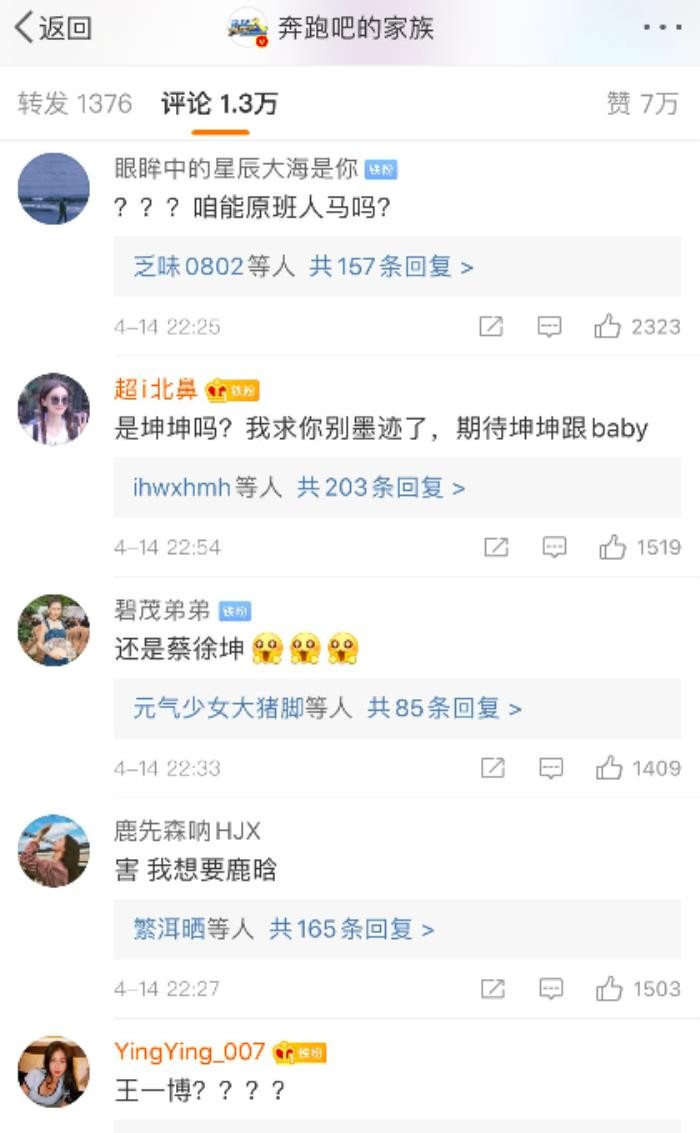
Task: Switch to the 转发 1376 tab
Action: [x=75, y=104]
